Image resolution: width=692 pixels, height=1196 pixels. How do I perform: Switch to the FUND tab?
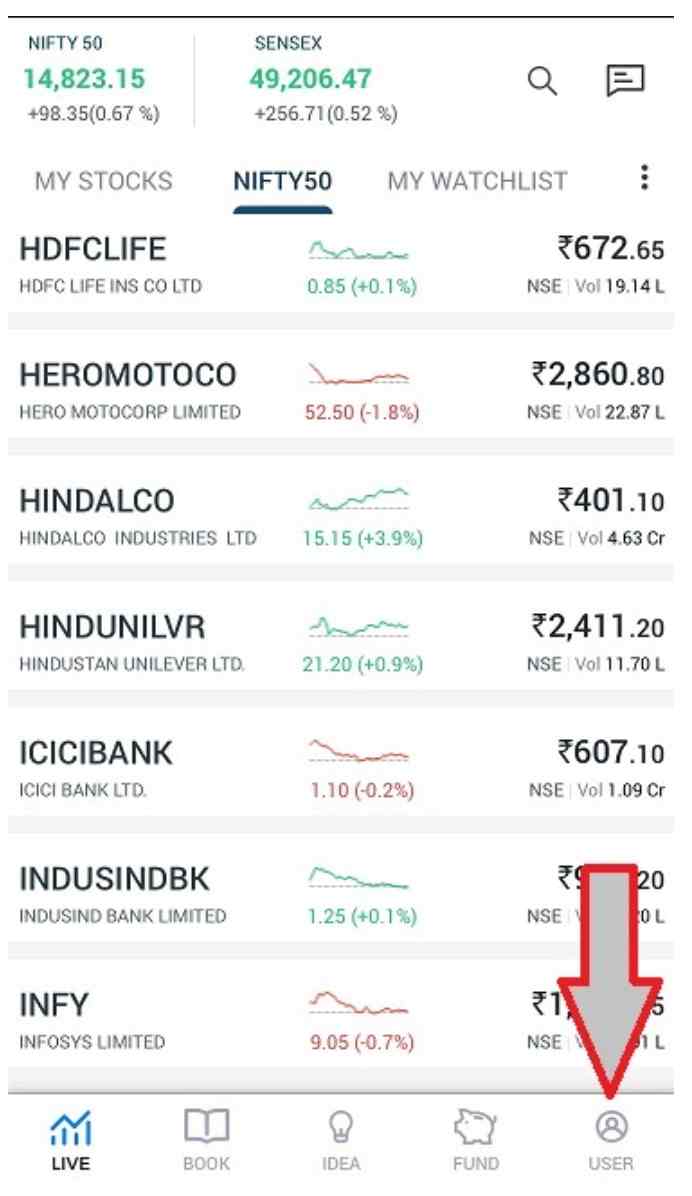pyautogui.click(x=476, y=1141)
